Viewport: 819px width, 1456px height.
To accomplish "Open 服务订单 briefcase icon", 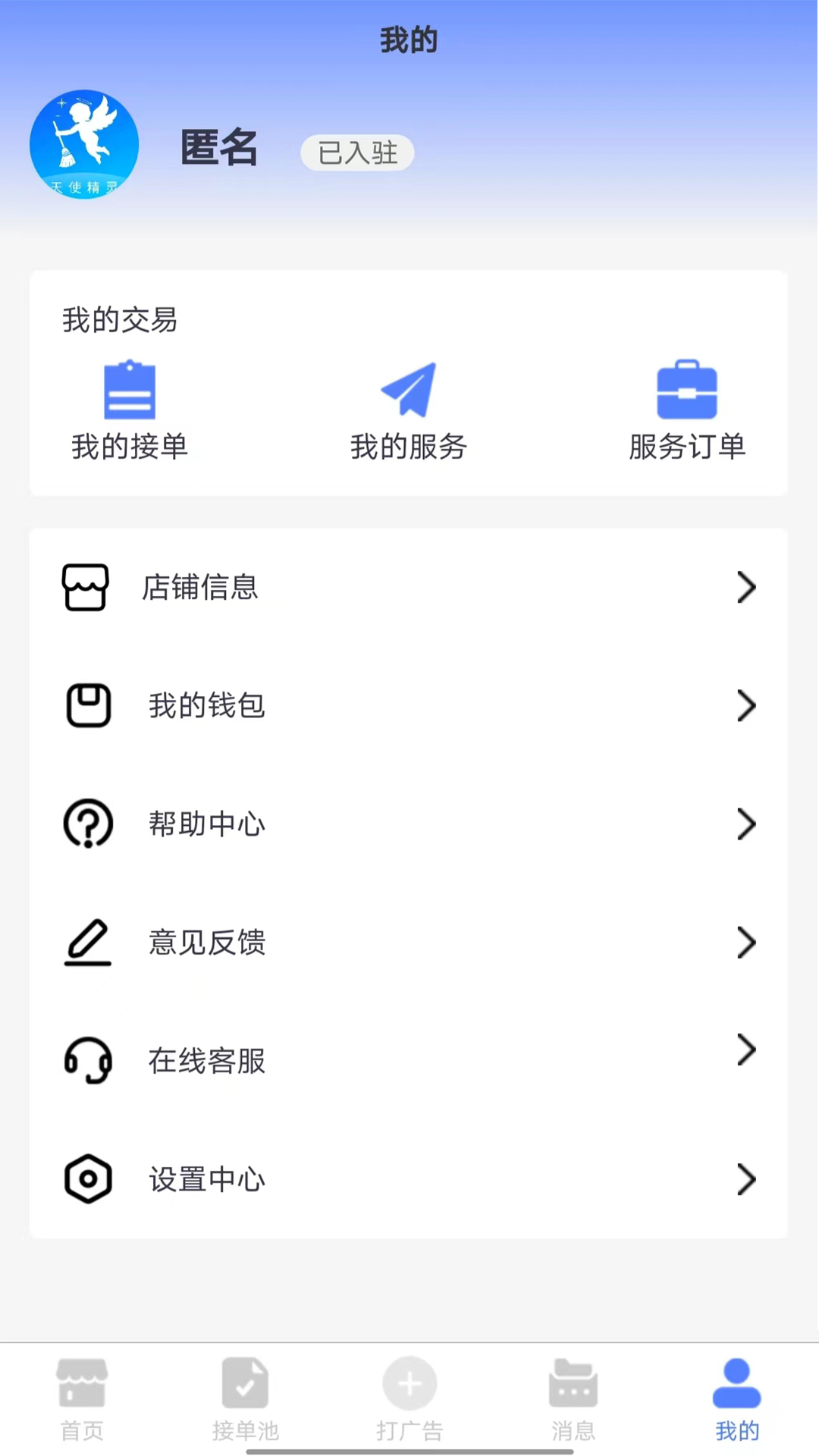I will click(x=687, y=389).
